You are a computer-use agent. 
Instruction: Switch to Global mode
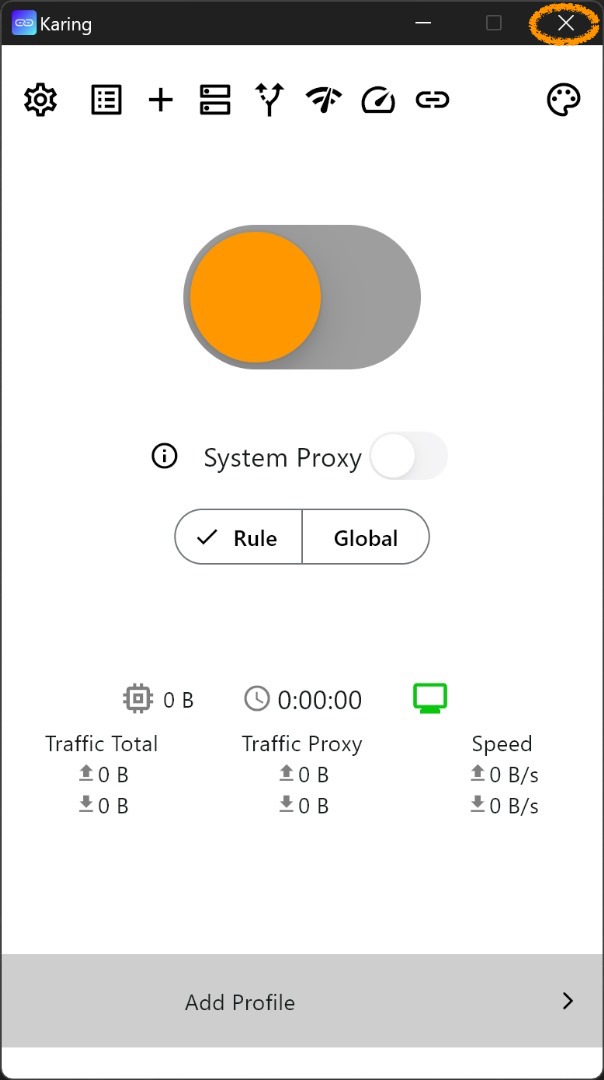[365, 538]
